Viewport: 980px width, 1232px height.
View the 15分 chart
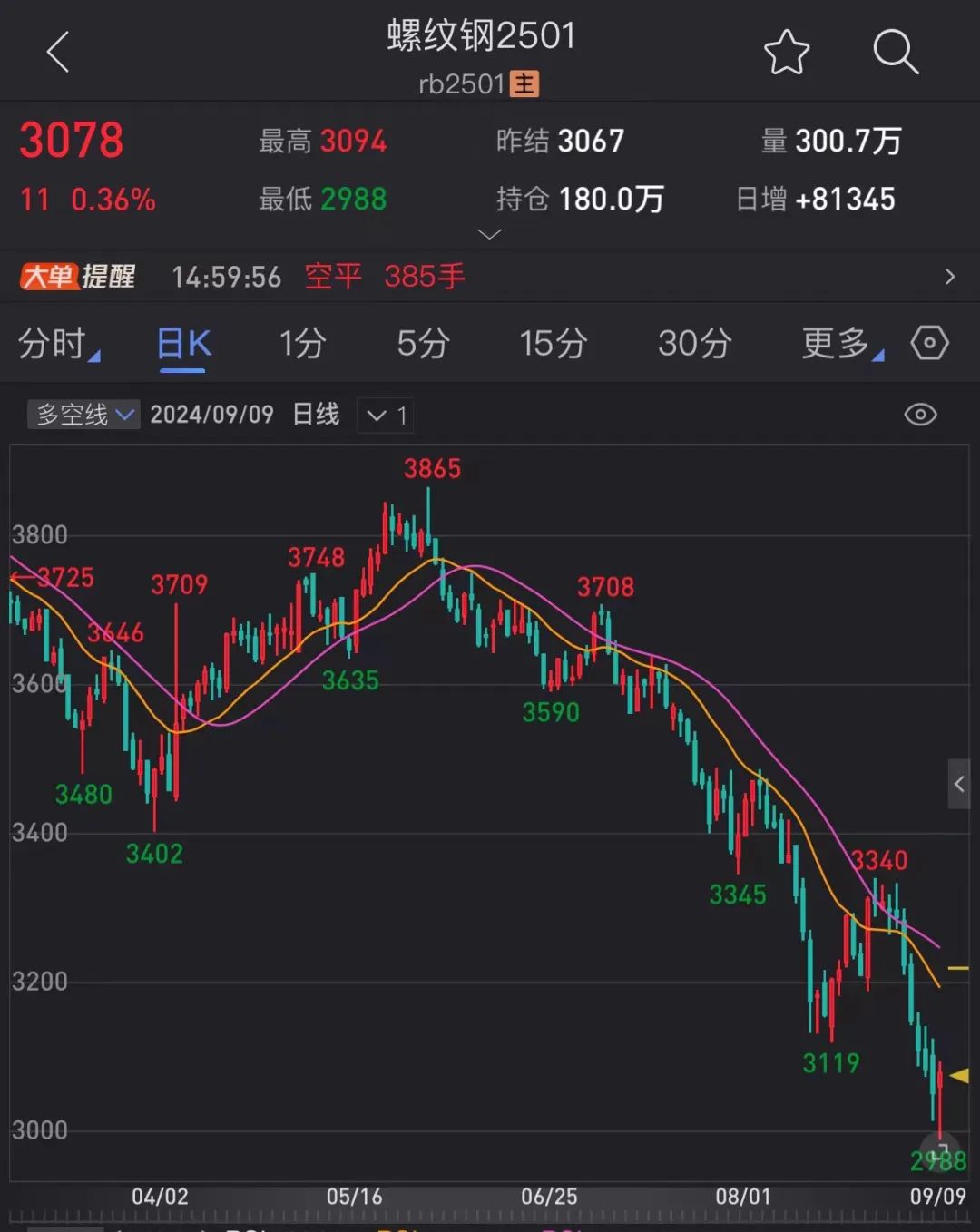click(x=553, y=344)
